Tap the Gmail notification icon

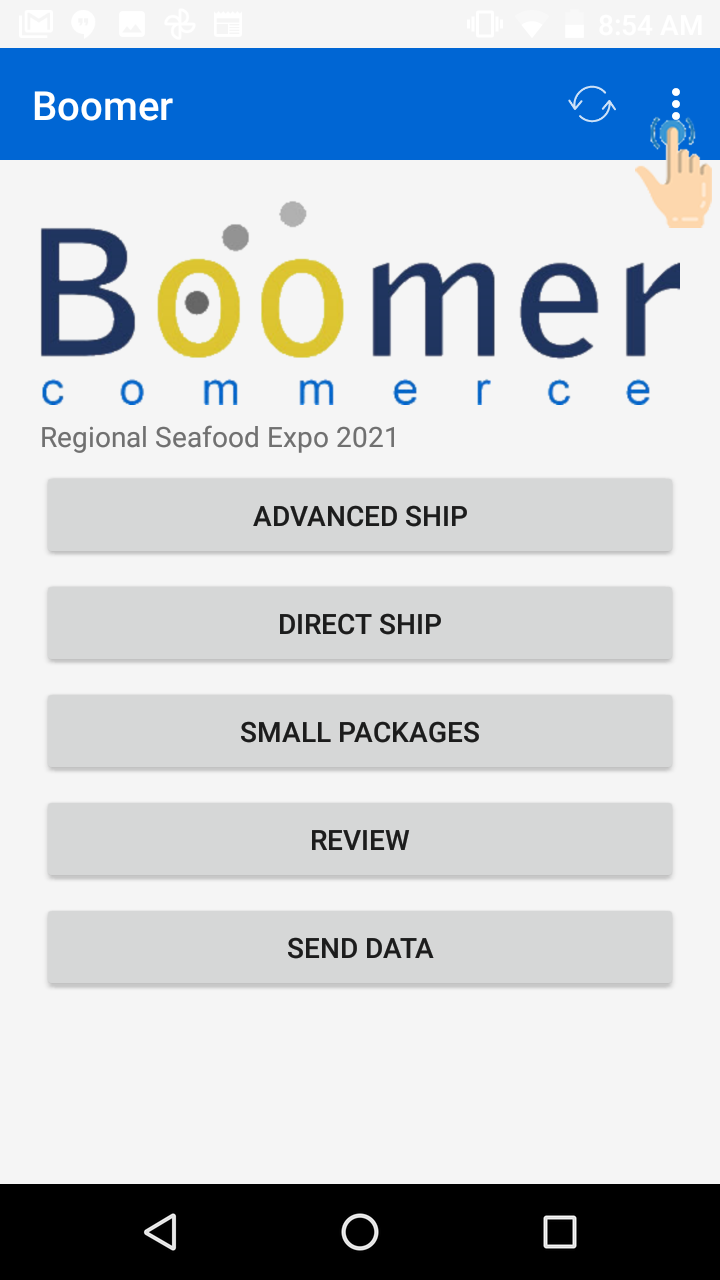pyautogui.click(x=35, y=22)
